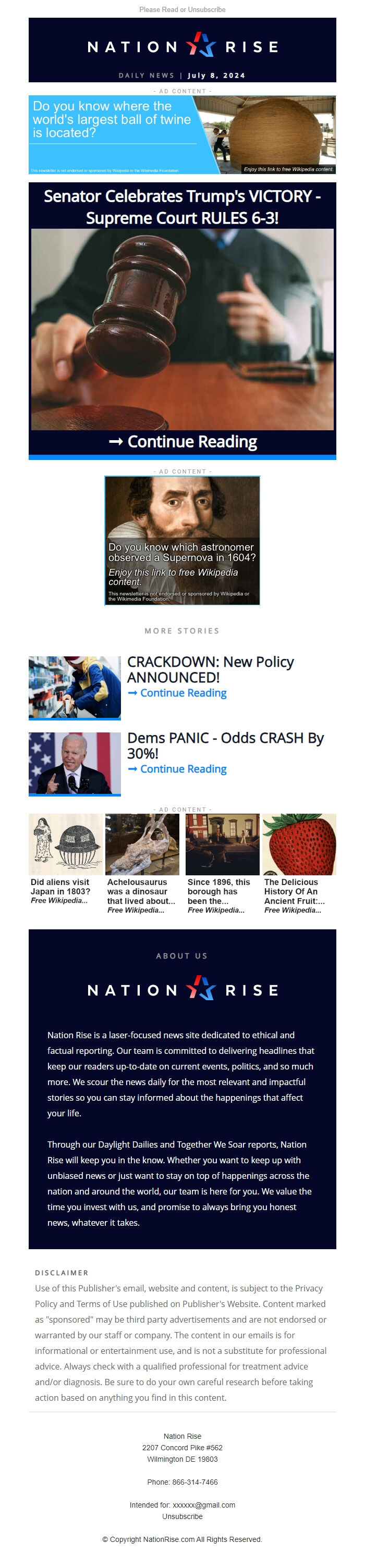
Task: Tap the Please Read or Unsubscribe link
Action: pyautogui.click(x=182, y=10)
